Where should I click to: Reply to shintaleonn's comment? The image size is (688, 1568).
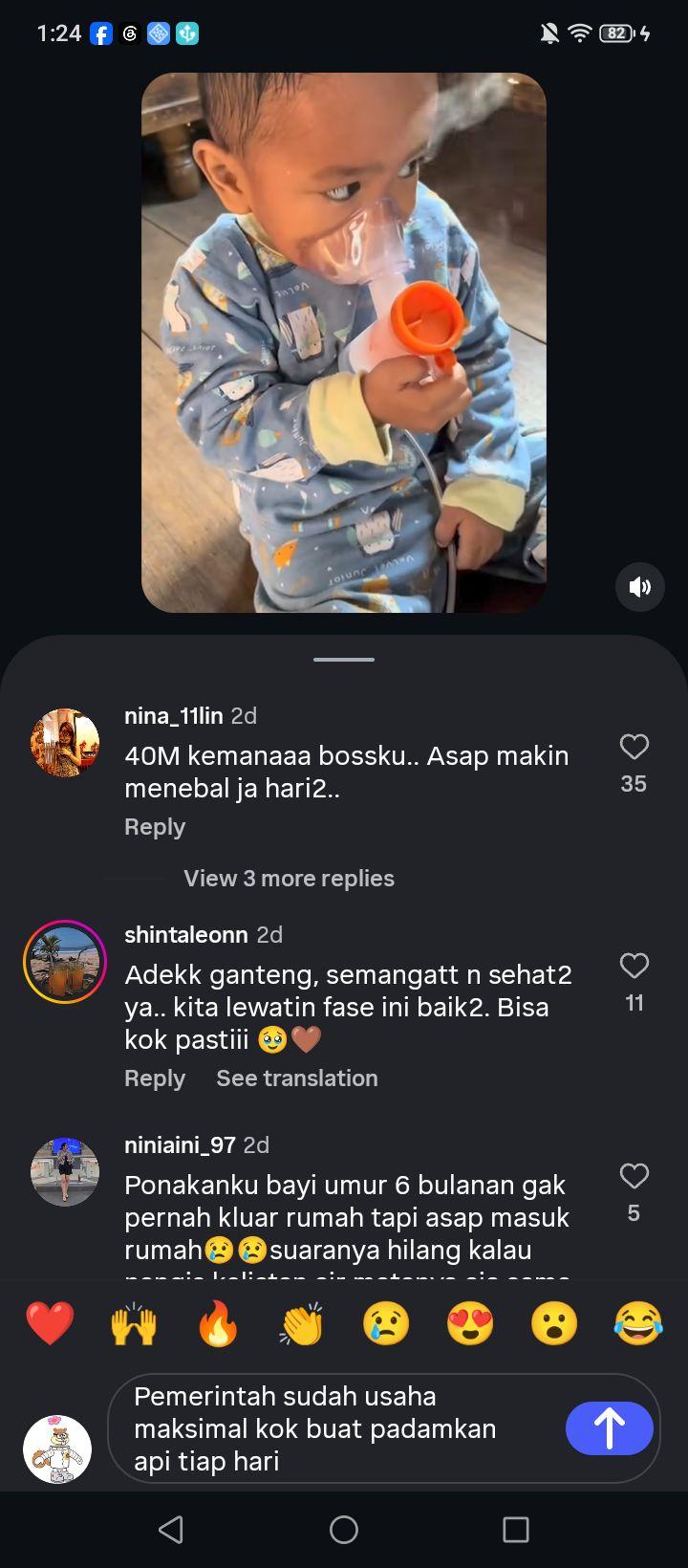pos(155,1078)
